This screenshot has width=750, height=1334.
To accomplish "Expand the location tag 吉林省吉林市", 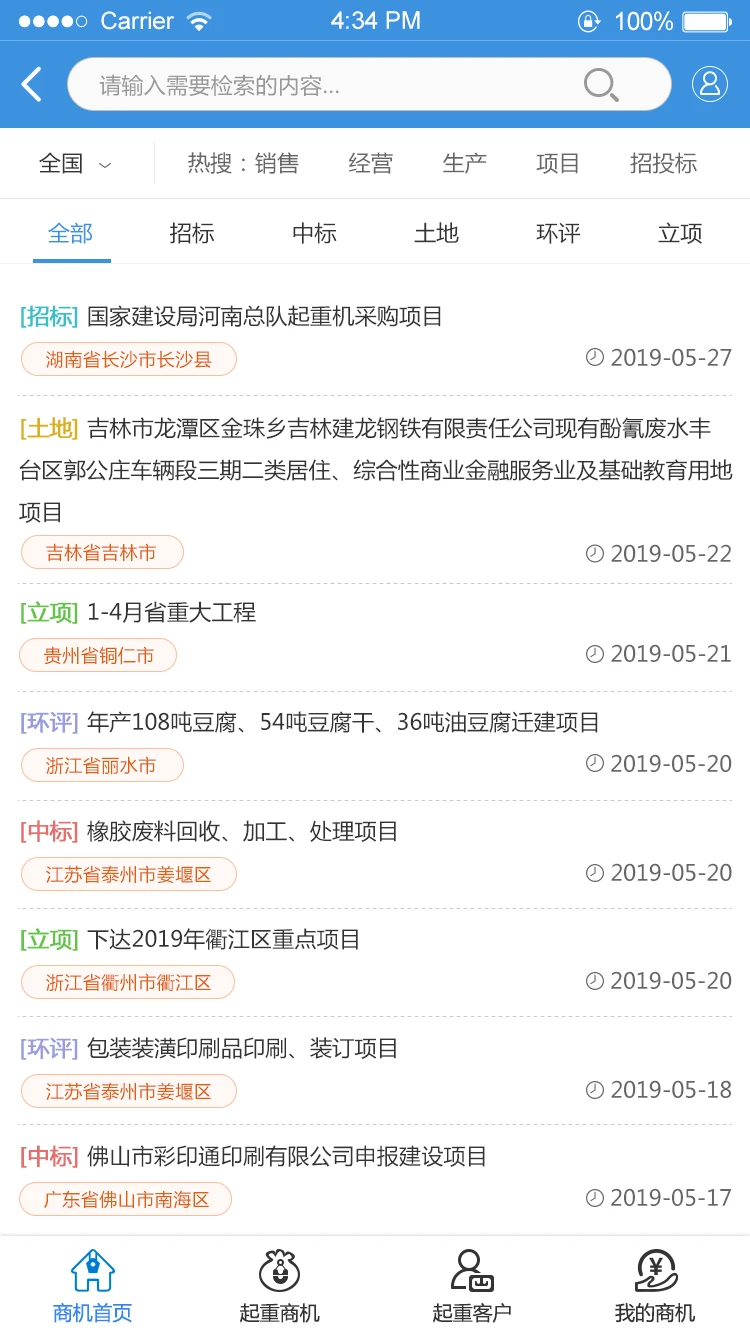I will (101, 551).
